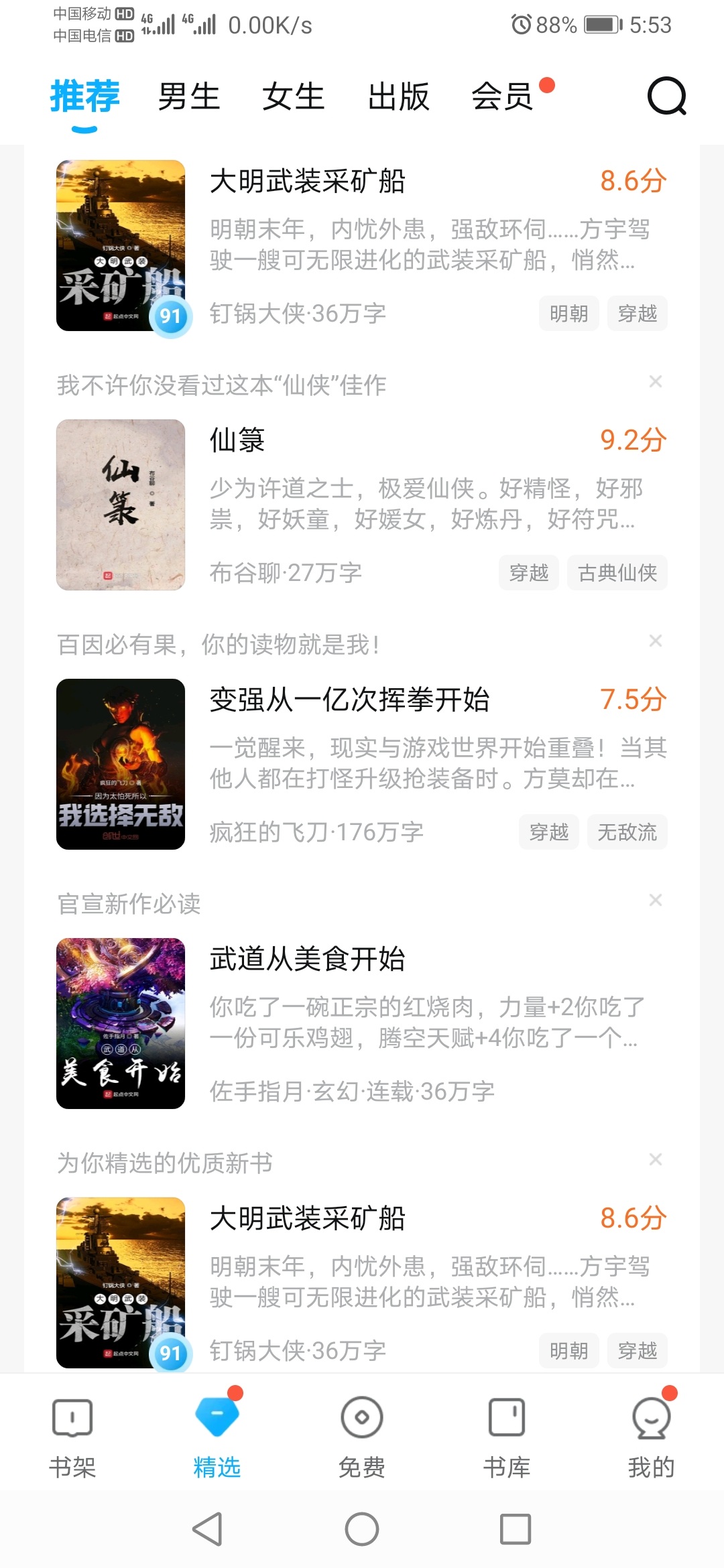
Task: Switch to the 女生 tab
Action: point(294,96)
